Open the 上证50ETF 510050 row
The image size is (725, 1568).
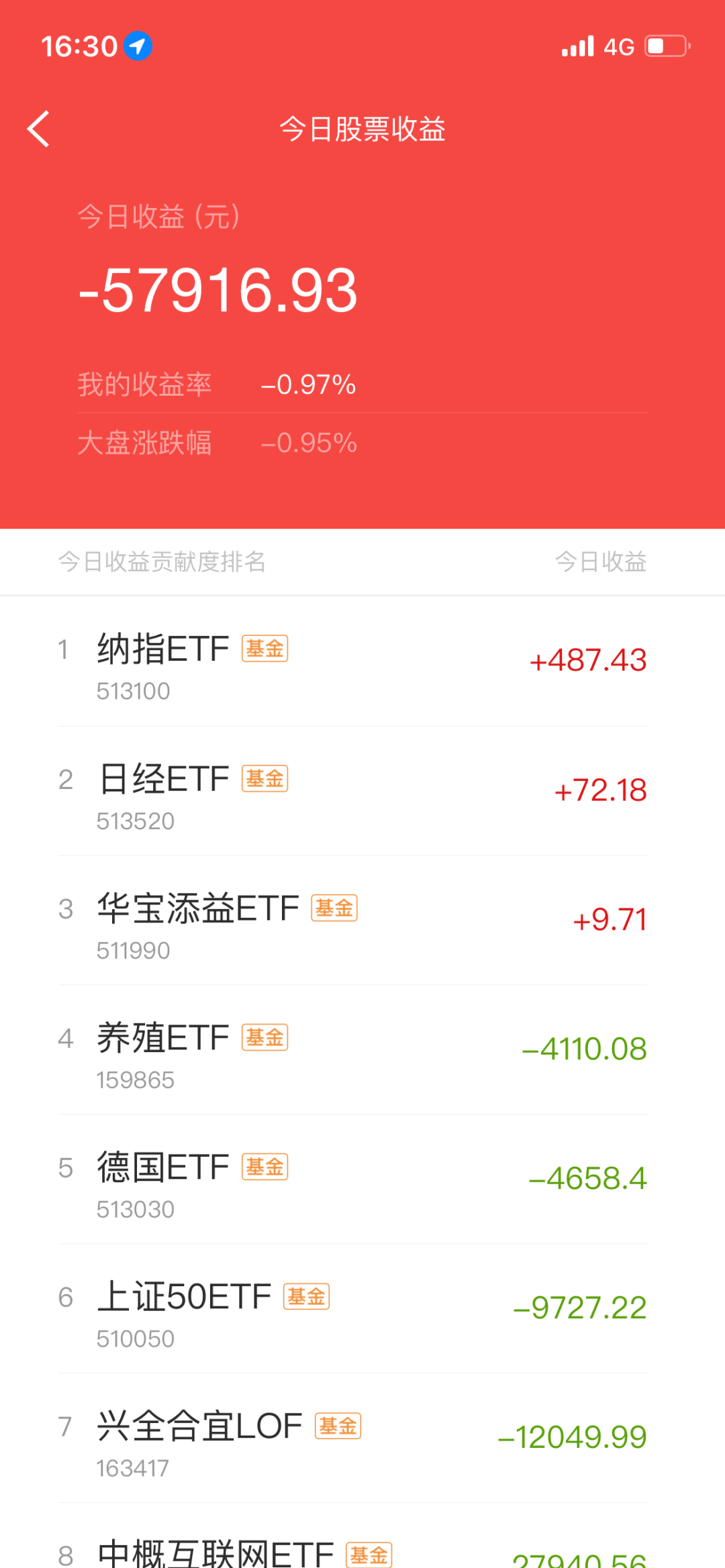pyautogui.click(x=362, y=1309)
